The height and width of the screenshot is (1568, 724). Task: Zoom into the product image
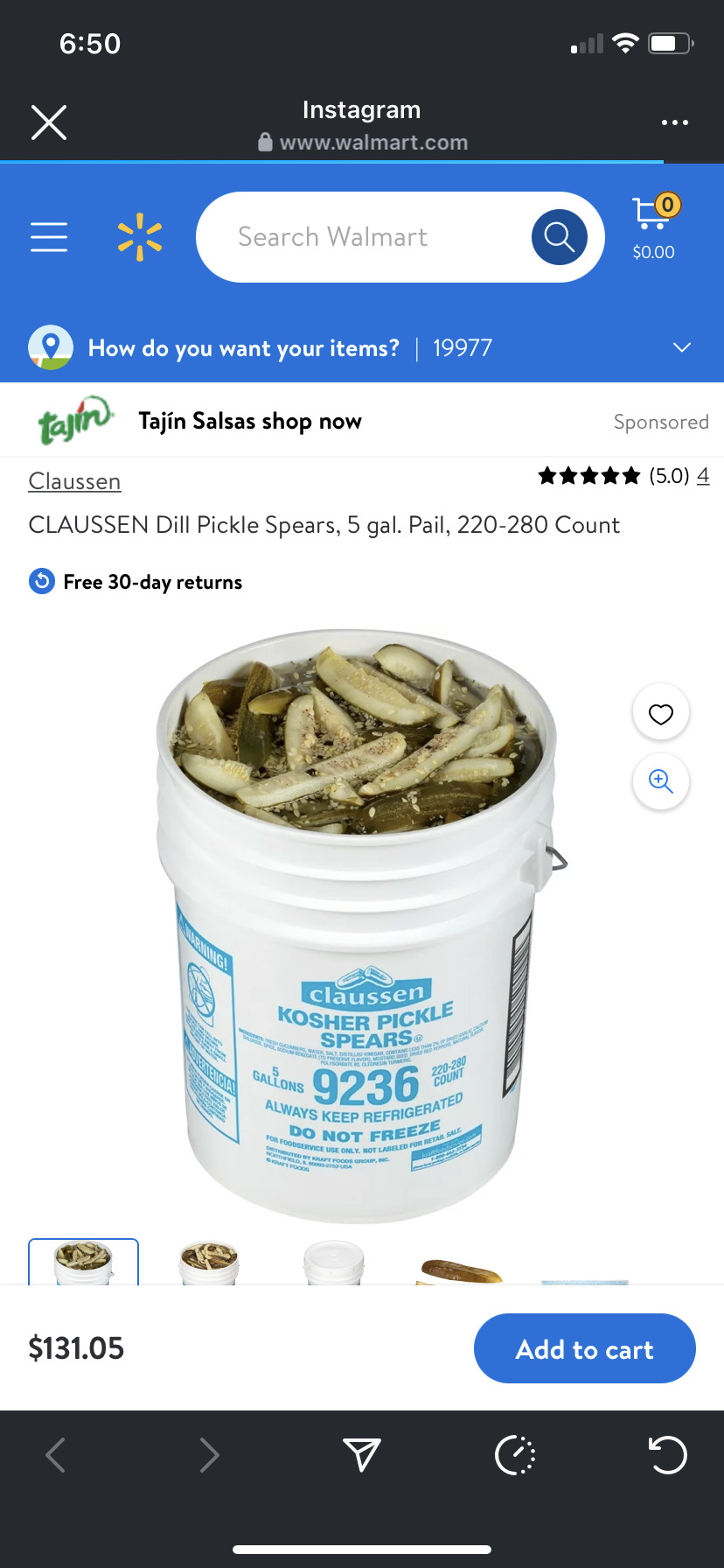coord(661,781)
